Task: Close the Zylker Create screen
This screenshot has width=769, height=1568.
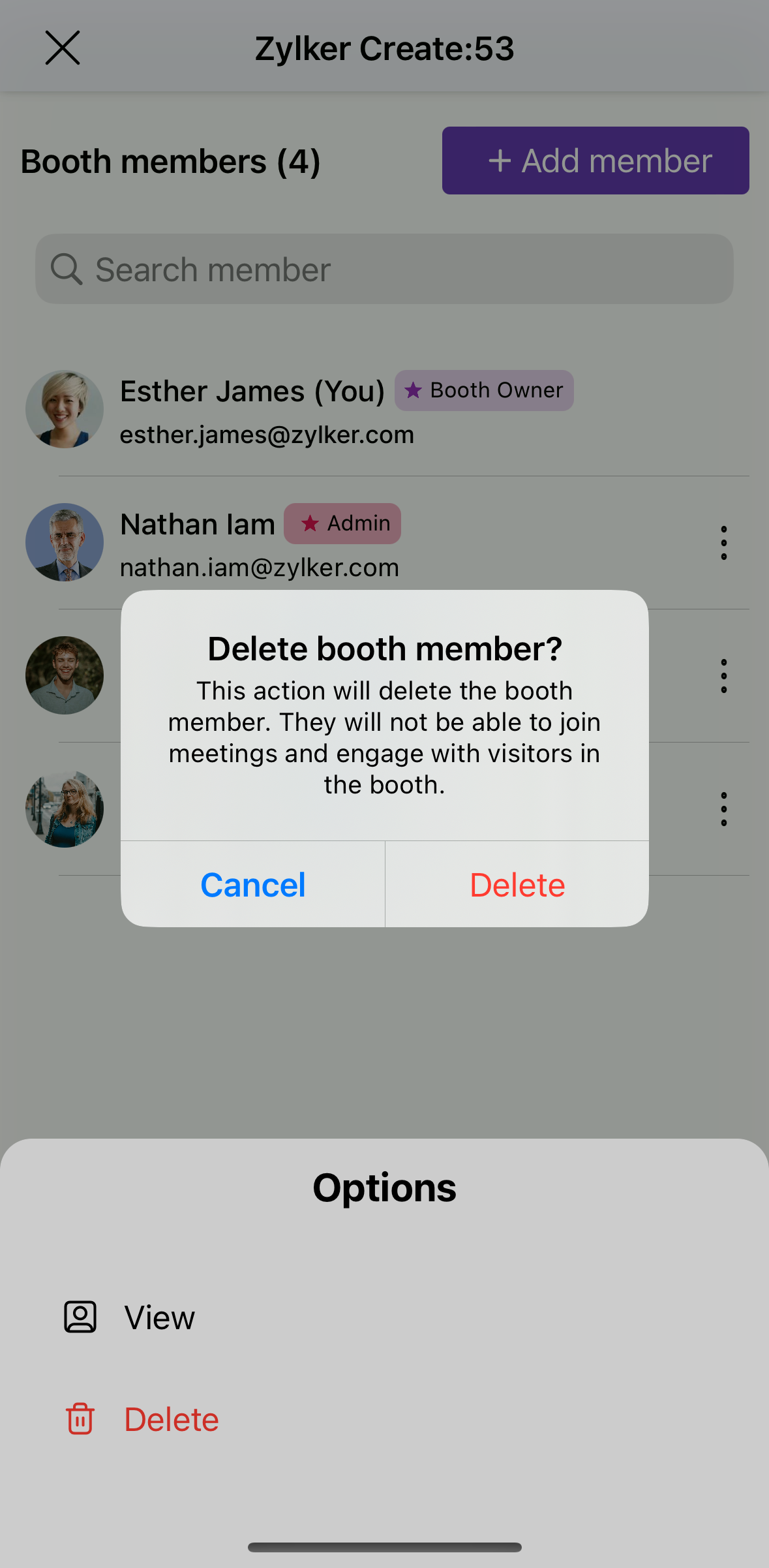Action: tap(63, 48)
